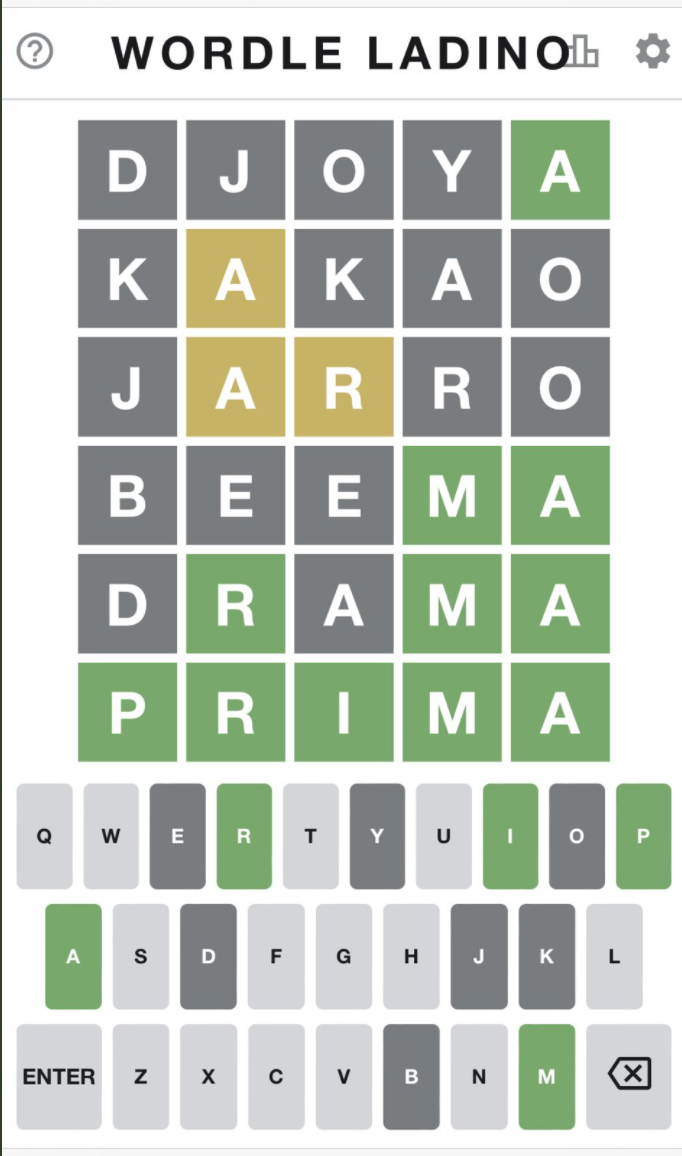
Task: Open the statistics bar chart icon
Action: click(583, 51)
